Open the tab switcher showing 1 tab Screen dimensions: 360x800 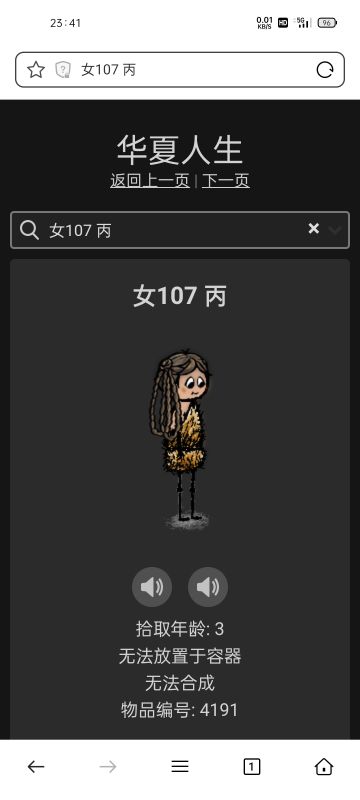coord(252,766)
